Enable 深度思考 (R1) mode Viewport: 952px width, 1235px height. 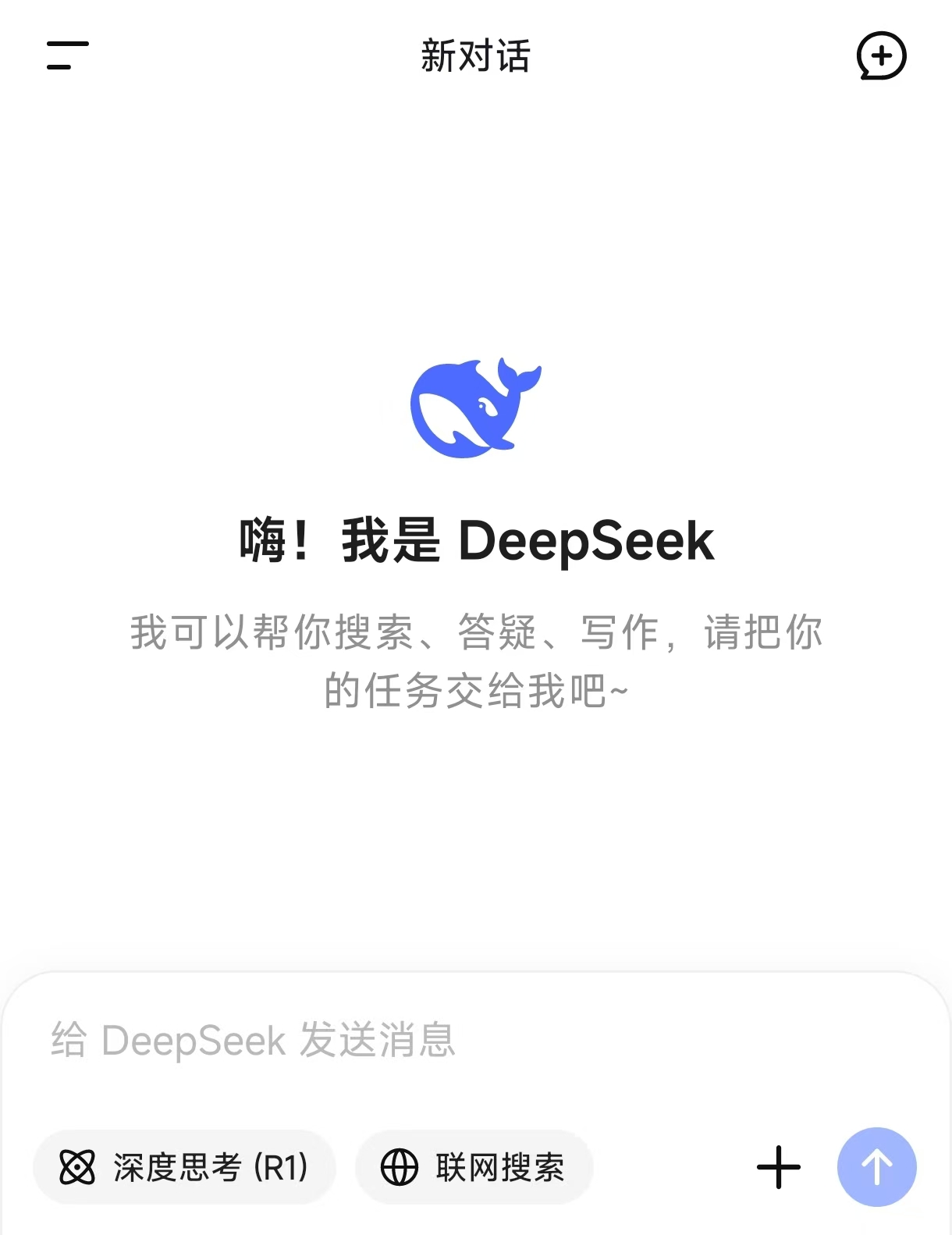(184, 1168)
